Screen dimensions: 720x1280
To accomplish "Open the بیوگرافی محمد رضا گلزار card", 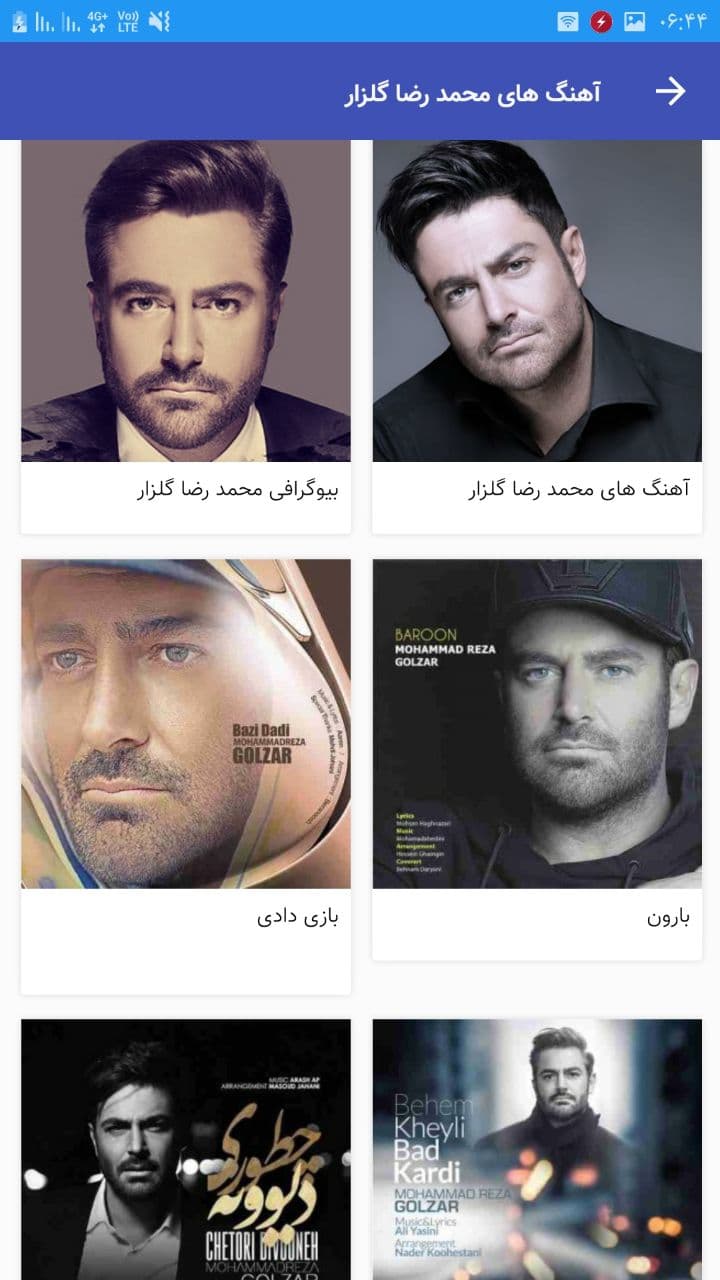I will 186,335.
